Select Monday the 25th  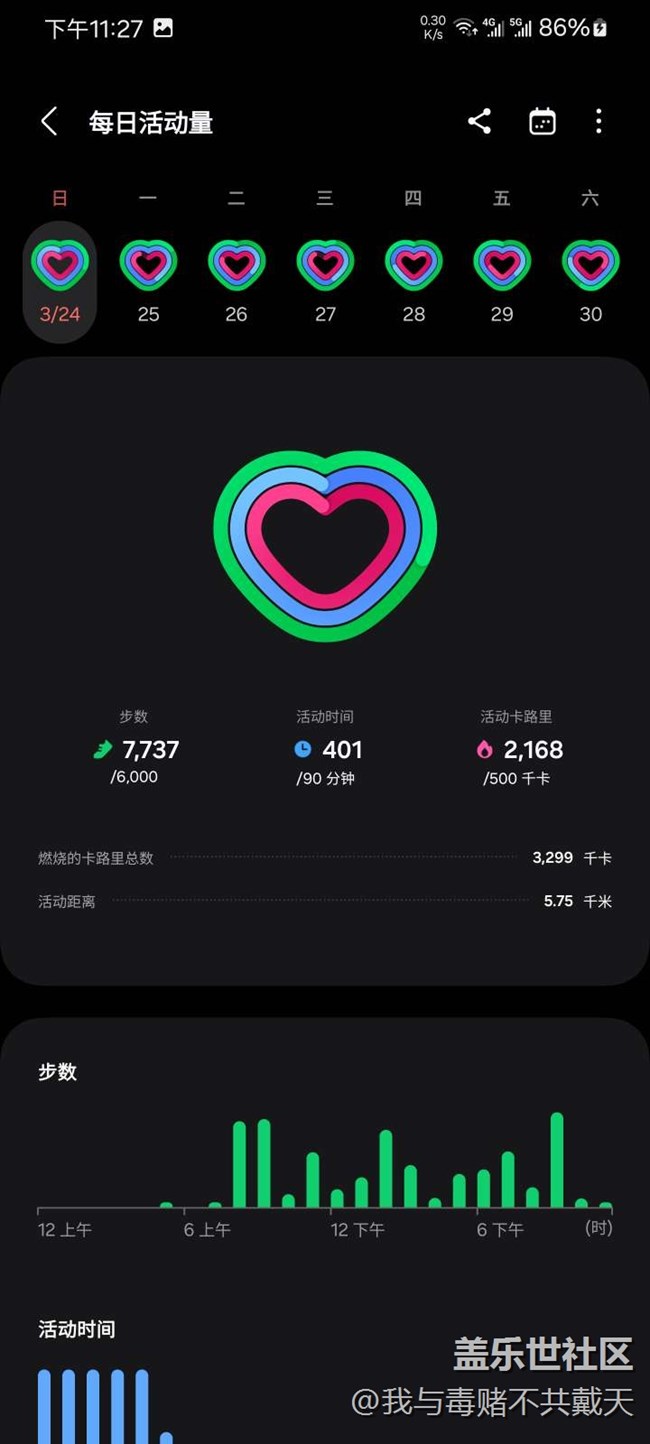click(148, 282)
